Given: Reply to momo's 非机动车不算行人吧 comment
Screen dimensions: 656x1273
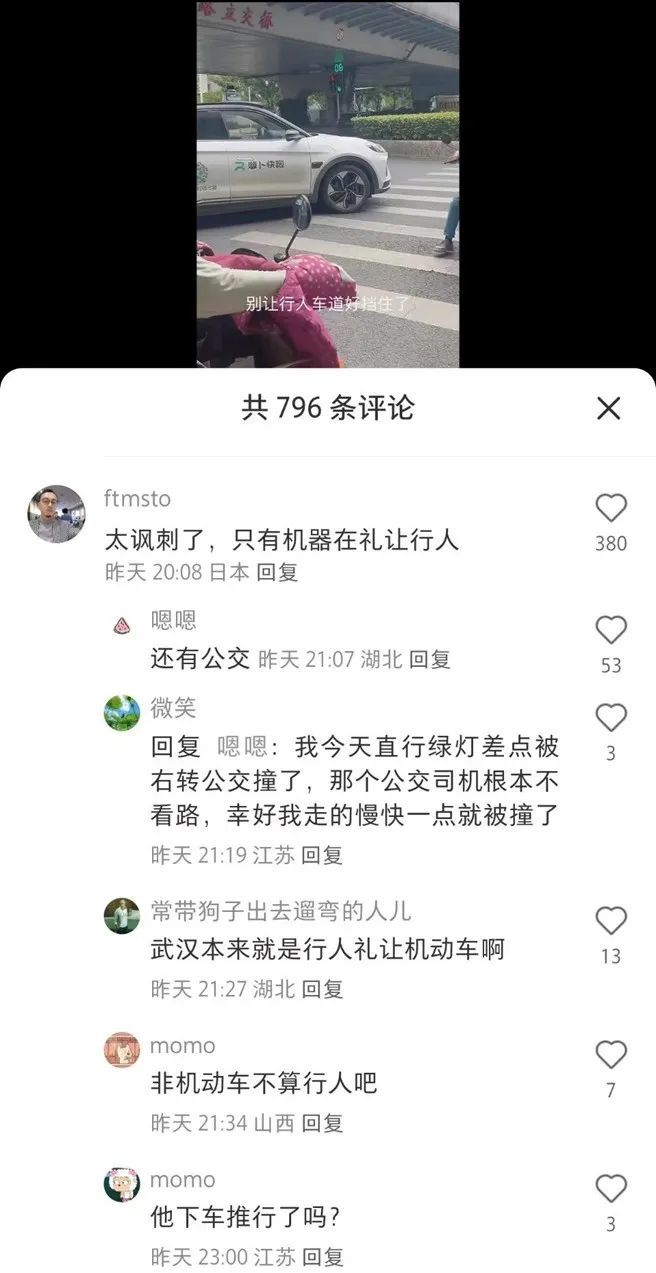Looking at the screenshot, I should point(322,1123).
